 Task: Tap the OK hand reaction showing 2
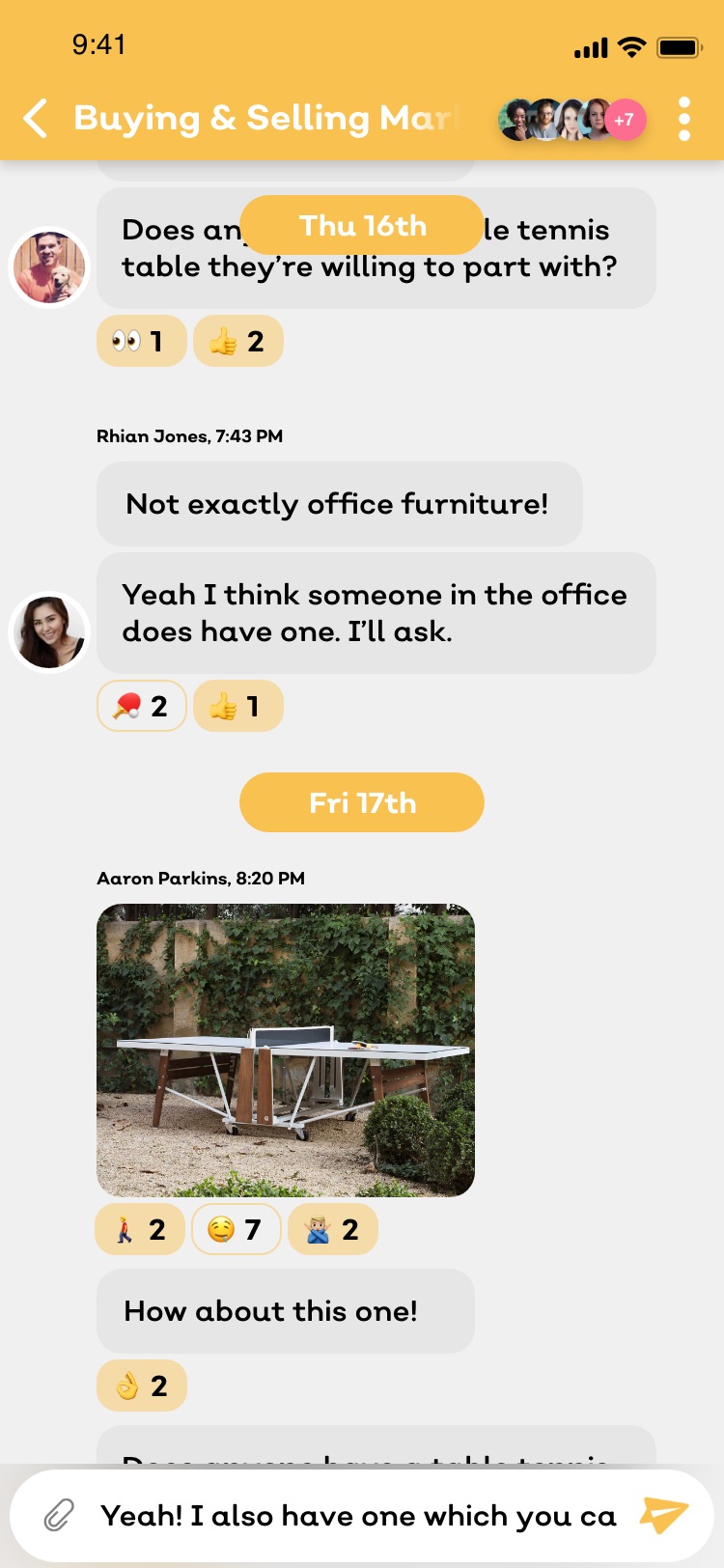tap(141, 1386)
